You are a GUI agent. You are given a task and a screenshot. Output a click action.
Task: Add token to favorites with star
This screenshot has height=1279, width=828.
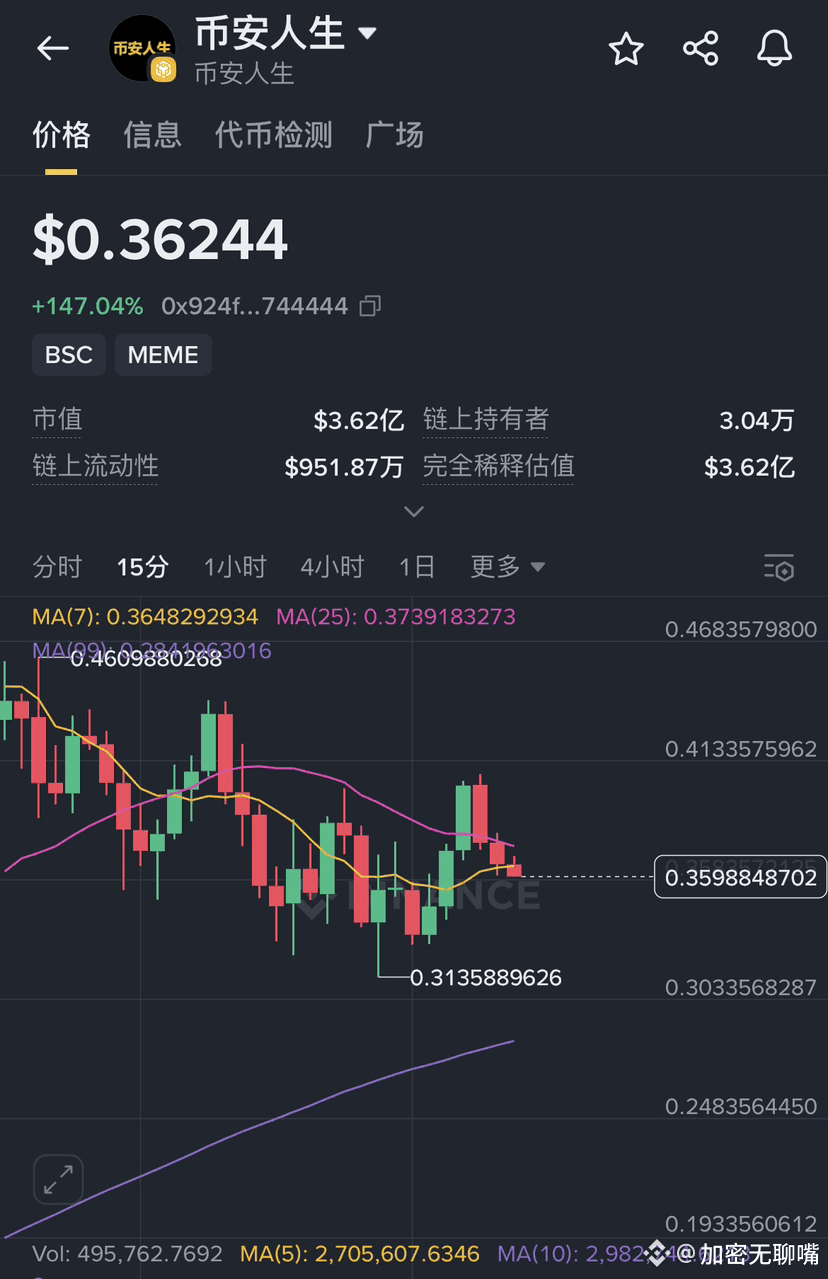point(626,48)
